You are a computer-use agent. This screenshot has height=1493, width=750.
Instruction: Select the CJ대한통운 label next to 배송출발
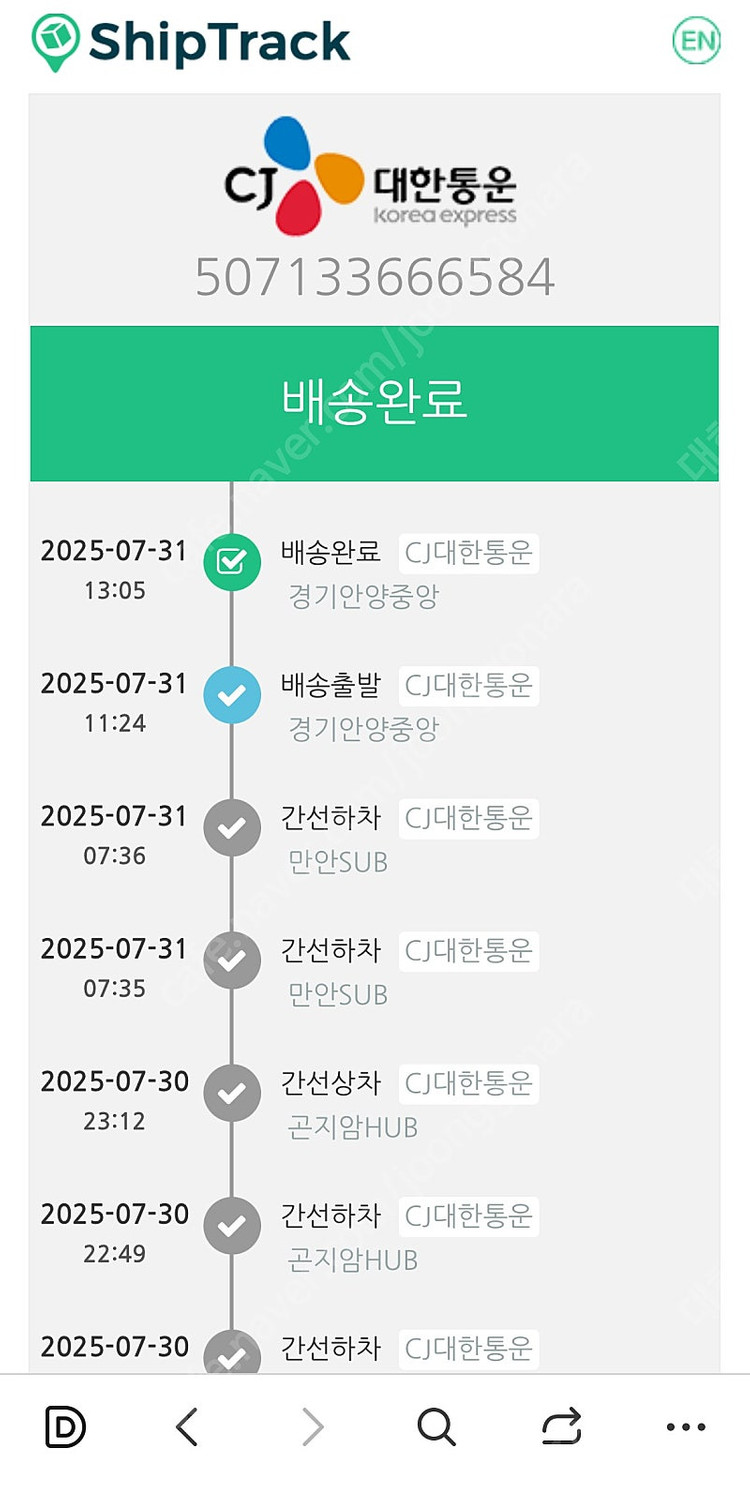468,685
